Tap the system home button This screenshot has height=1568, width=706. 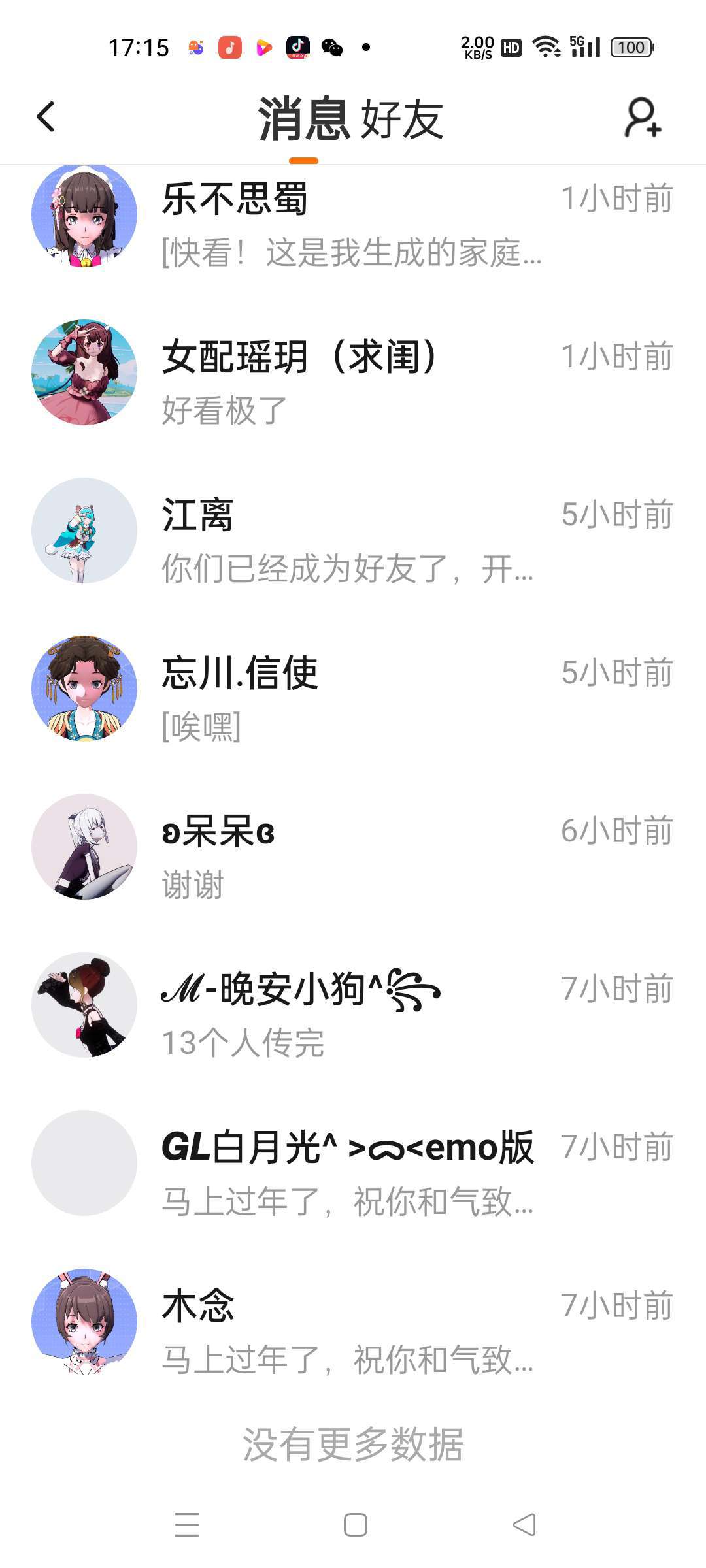(355, 1525)
